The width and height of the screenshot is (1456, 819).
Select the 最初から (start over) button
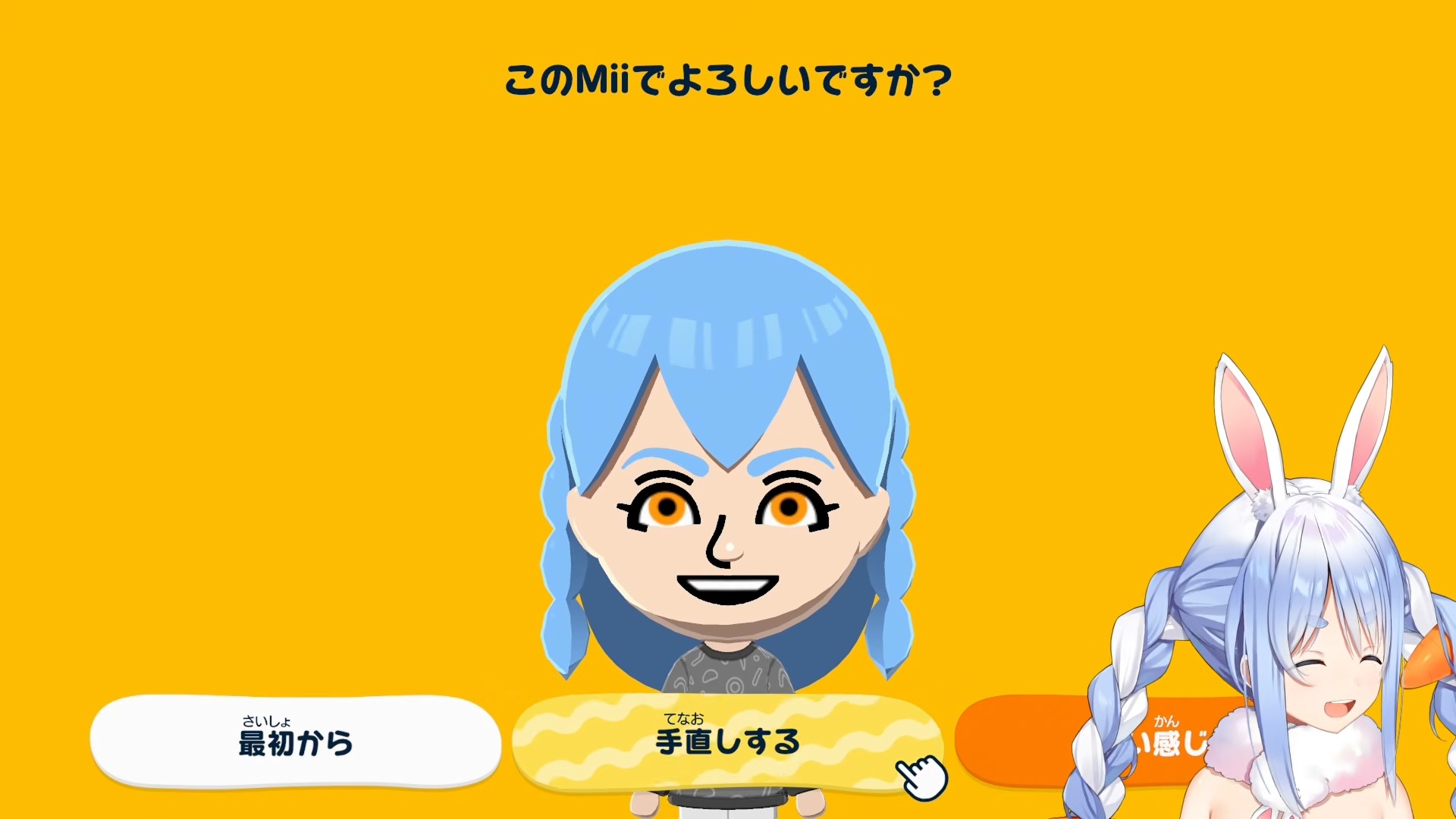pos(296,741)
